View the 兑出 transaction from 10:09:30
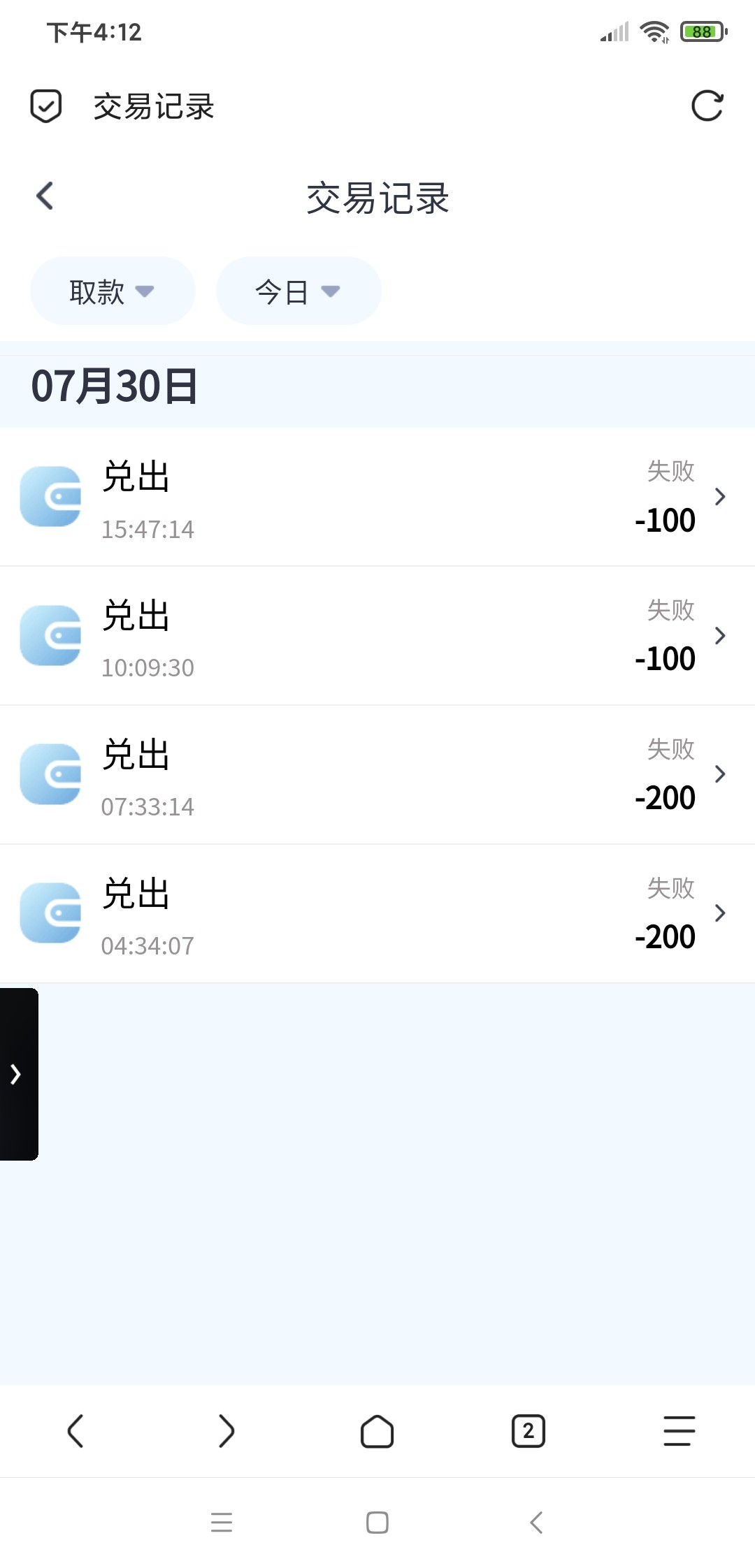The width and height of the screenshot is (755, 1568). tap(377, 636)
